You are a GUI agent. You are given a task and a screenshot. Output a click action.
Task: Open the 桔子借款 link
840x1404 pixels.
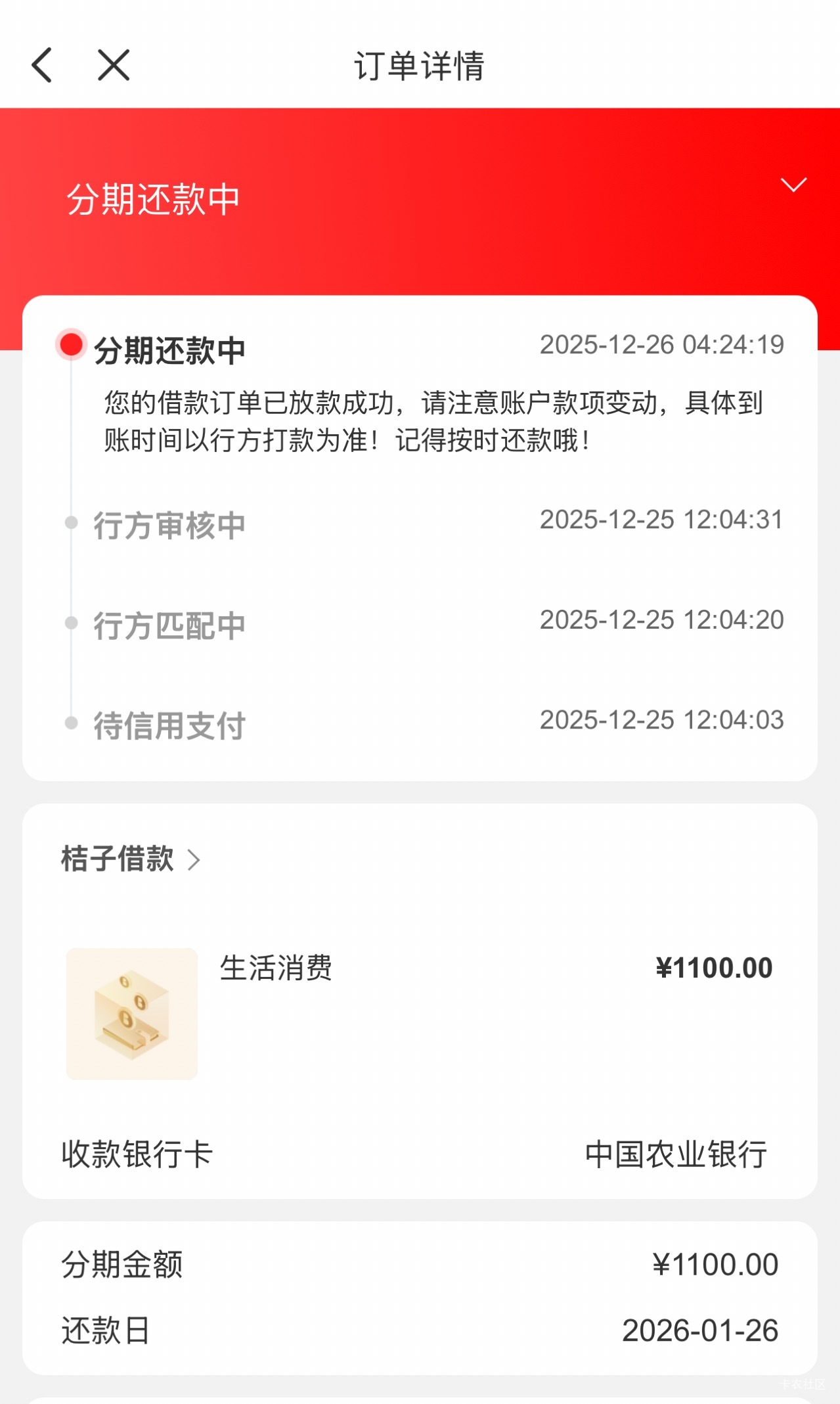pos(130,859)
